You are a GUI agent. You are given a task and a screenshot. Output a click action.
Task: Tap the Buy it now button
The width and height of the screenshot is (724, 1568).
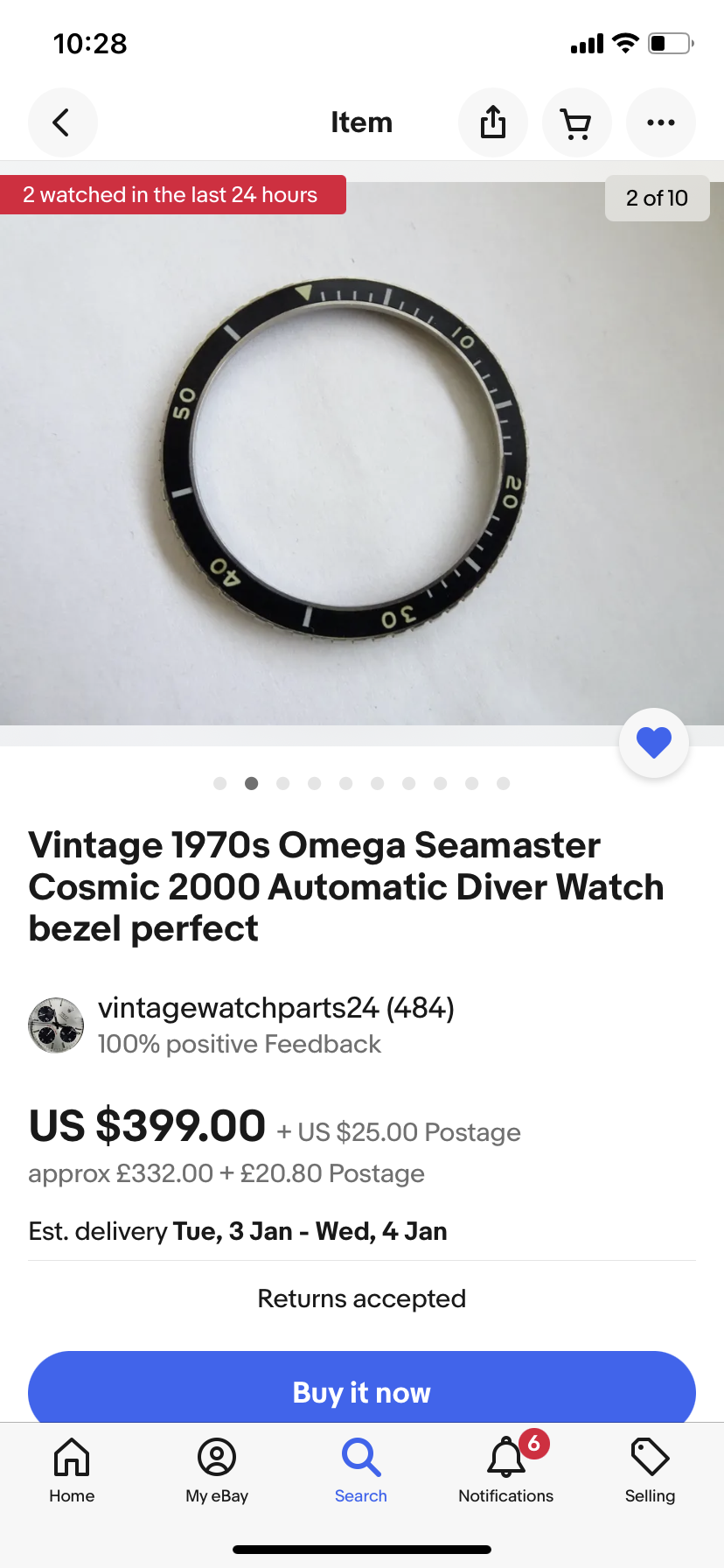point(361,1391)
